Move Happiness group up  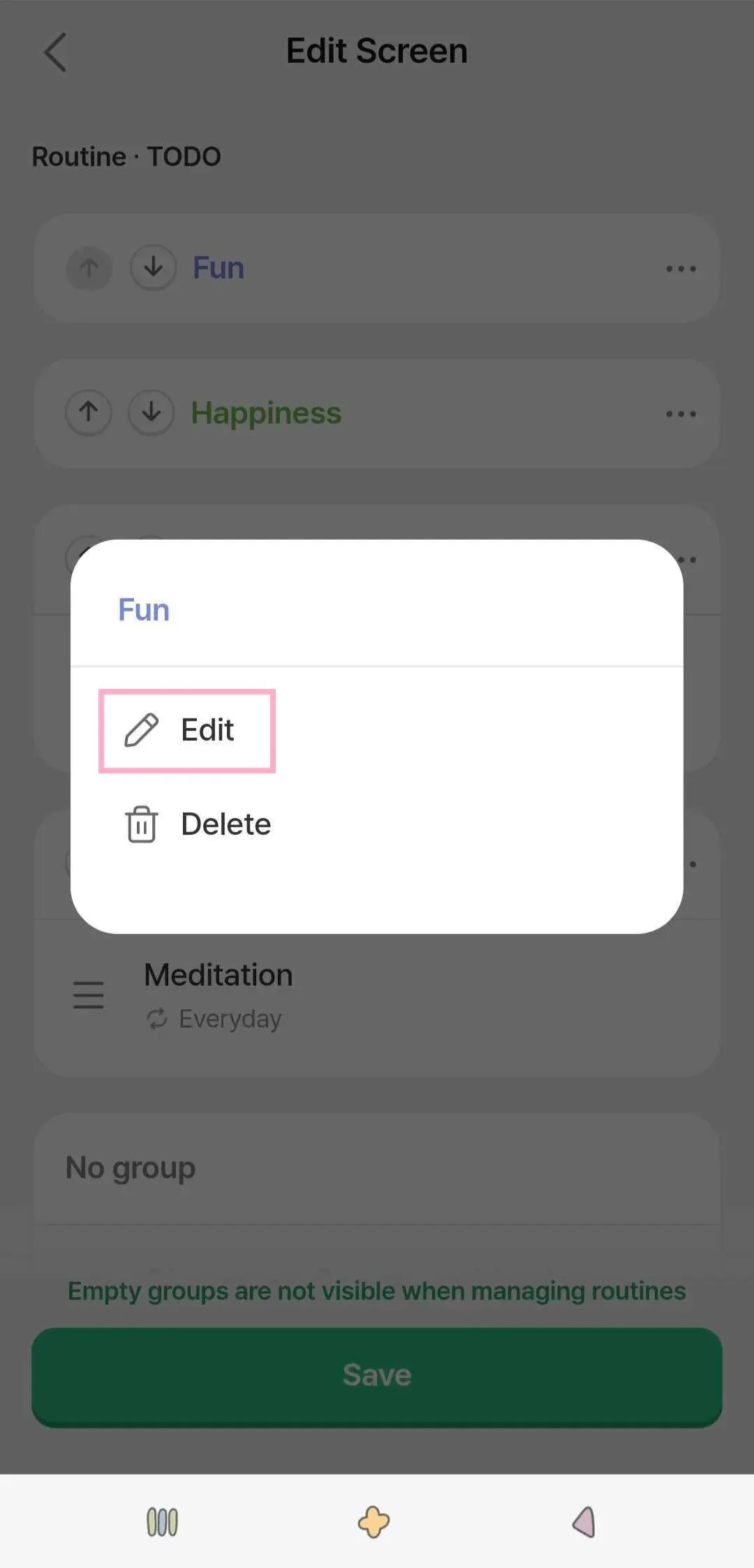(89, 413)
